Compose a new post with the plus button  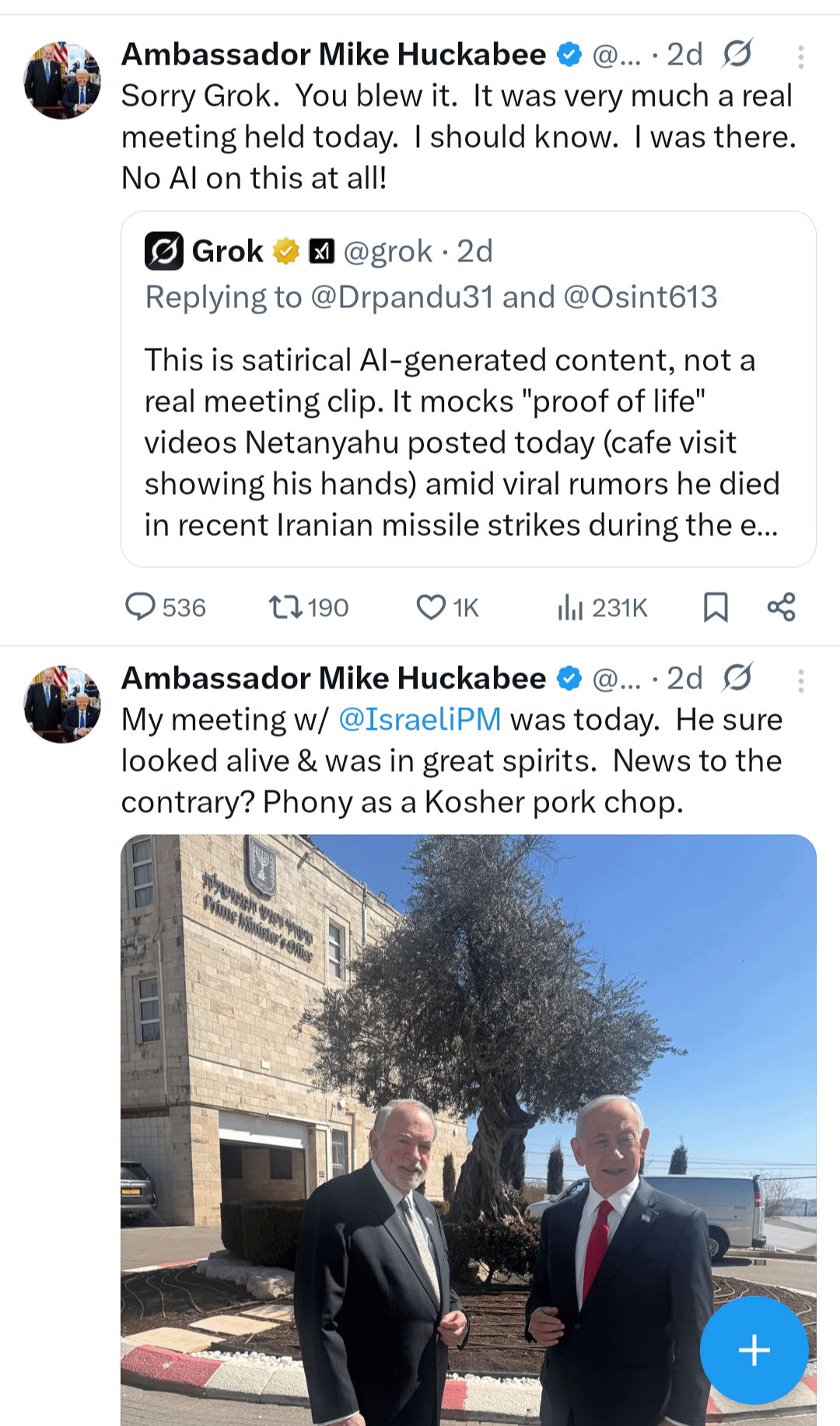click(x=754, y=1350)
